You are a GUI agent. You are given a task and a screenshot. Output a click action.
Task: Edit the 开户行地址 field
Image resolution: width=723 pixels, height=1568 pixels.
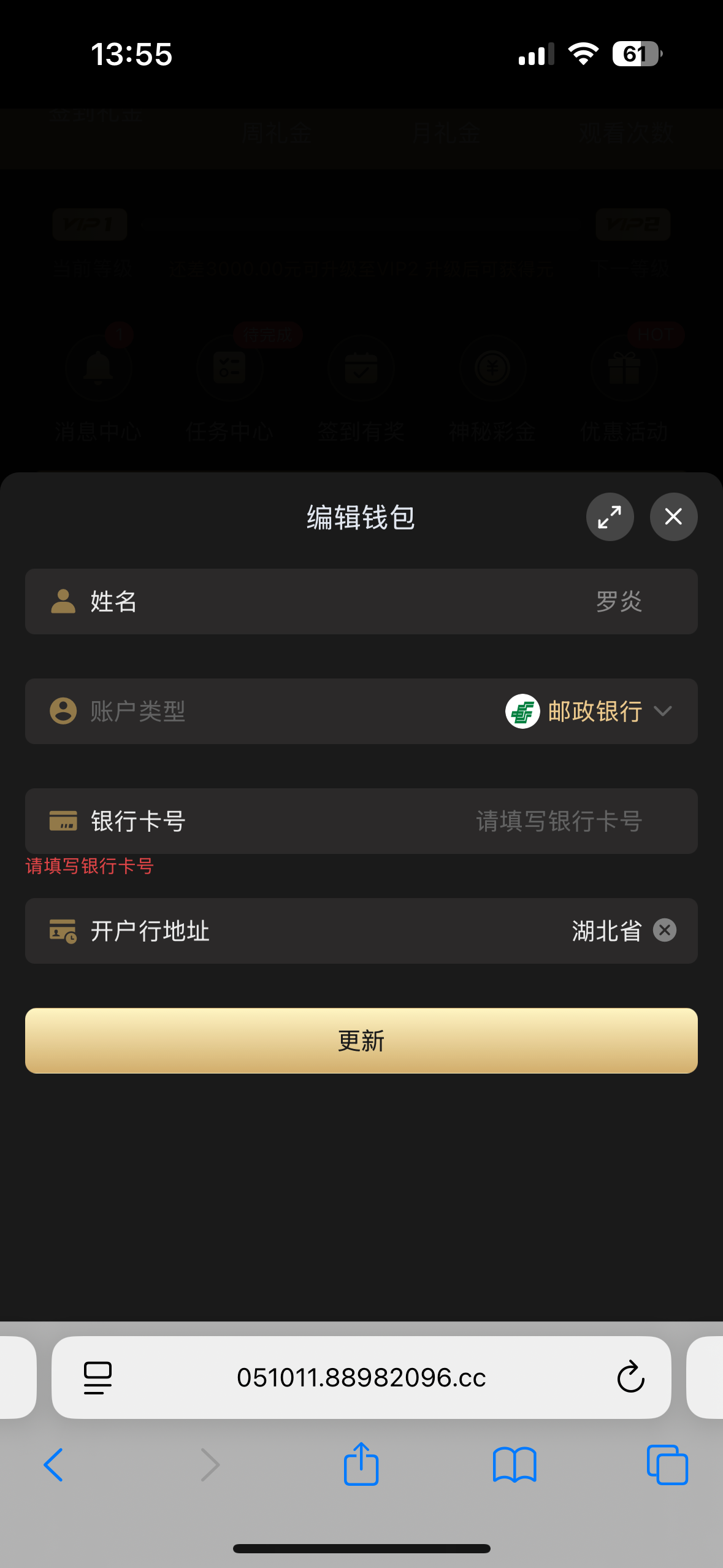pos(361,931)
